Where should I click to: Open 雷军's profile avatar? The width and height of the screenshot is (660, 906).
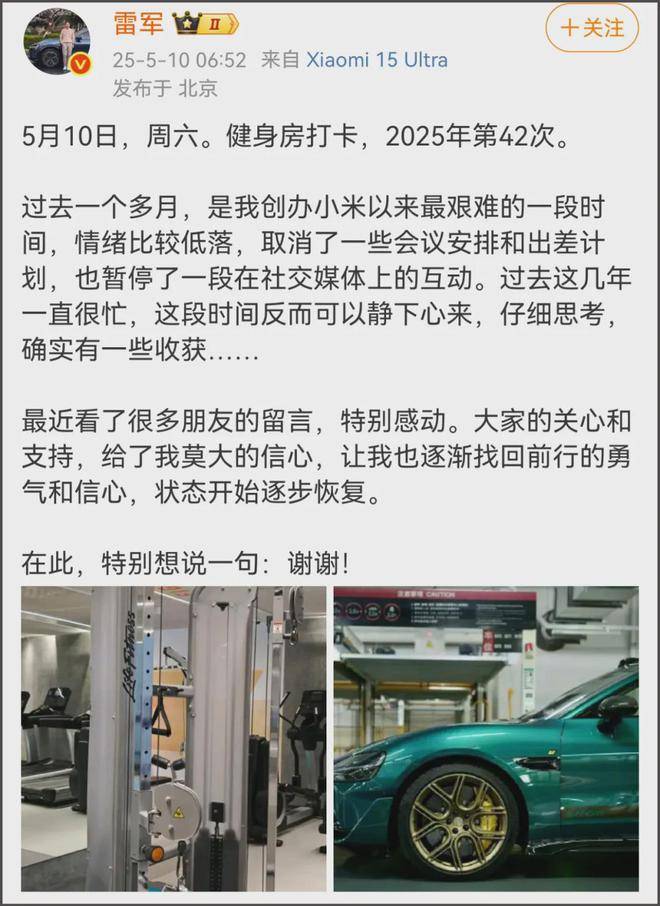(58, 42)
